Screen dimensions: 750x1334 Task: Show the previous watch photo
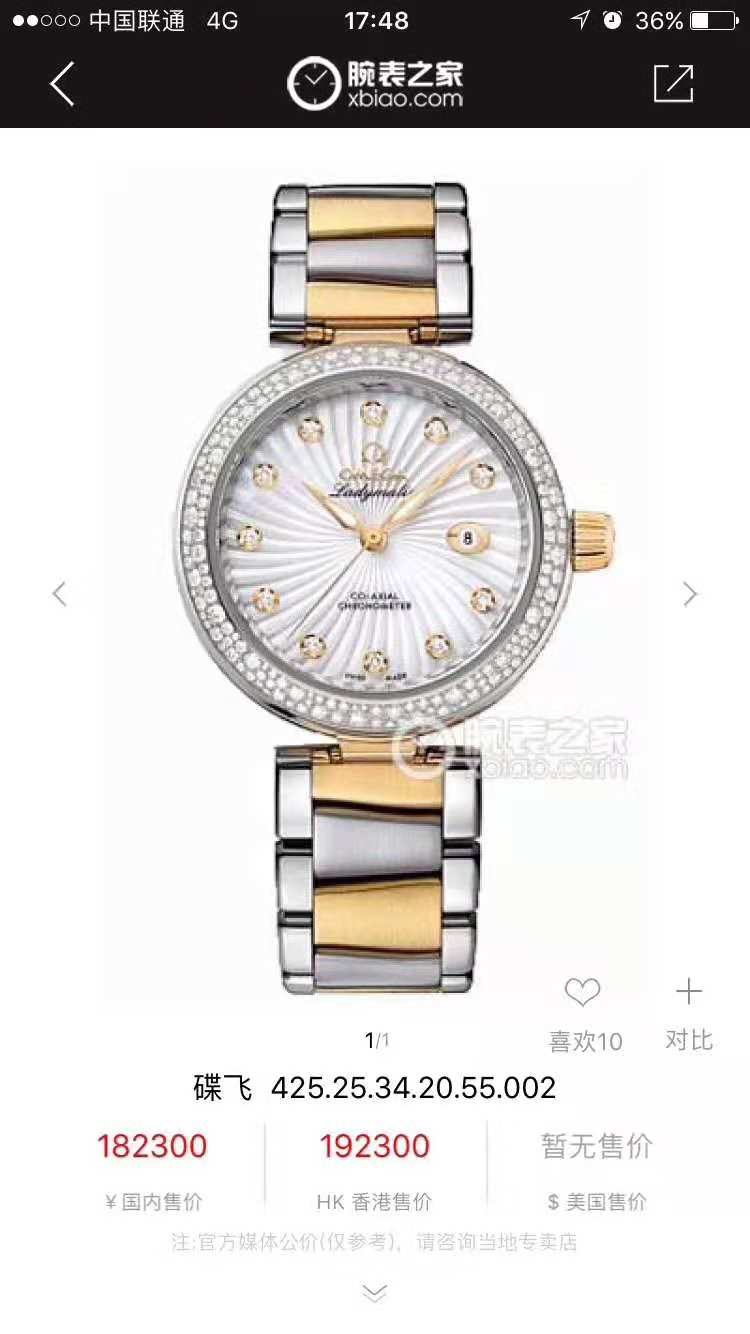point(59,594)
